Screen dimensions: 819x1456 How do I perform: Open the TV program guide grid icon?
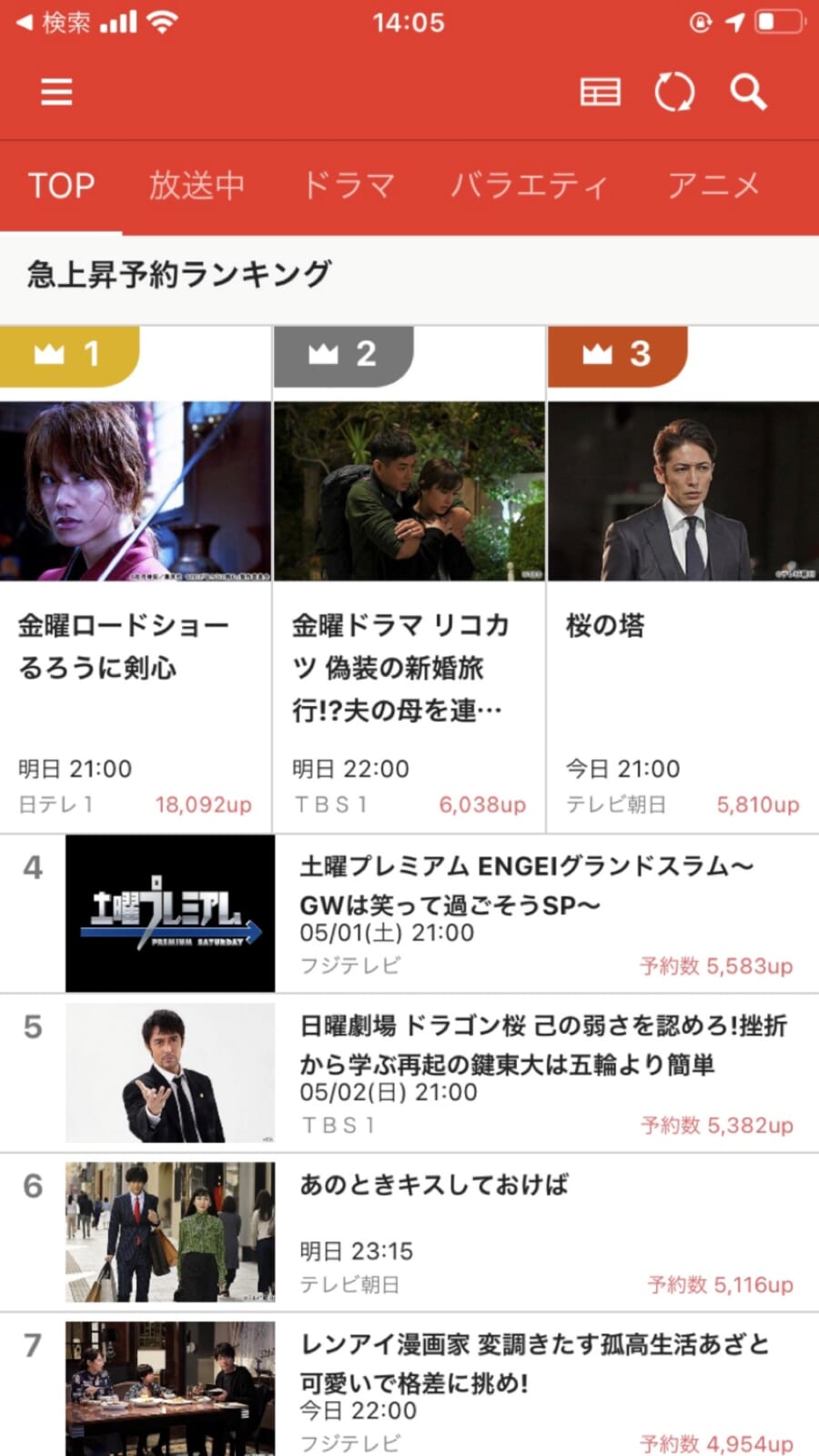(x=601, y=92)
